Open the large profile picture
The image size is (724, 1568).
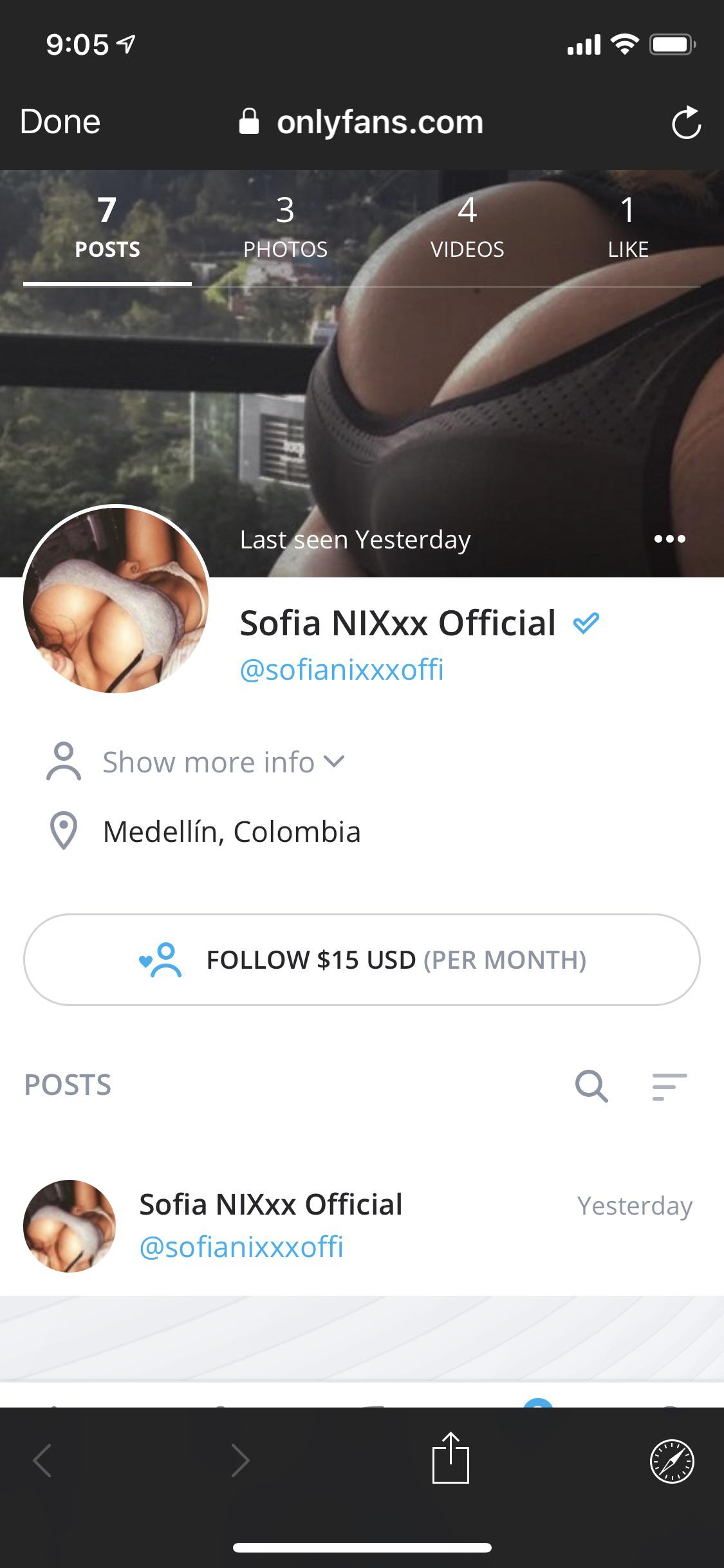[x=116, y=600]
